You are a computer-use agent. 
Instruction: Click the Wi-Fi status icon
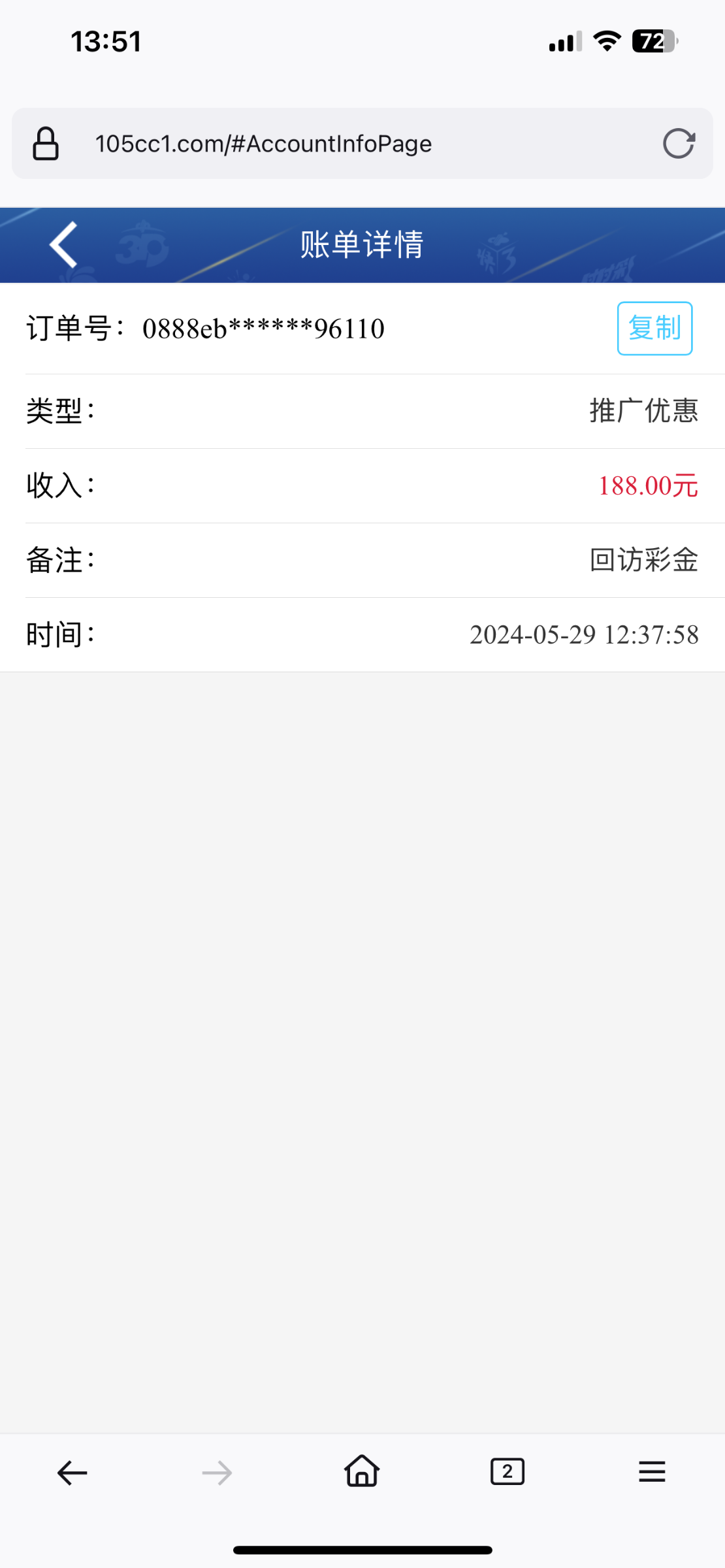(605, 41)
